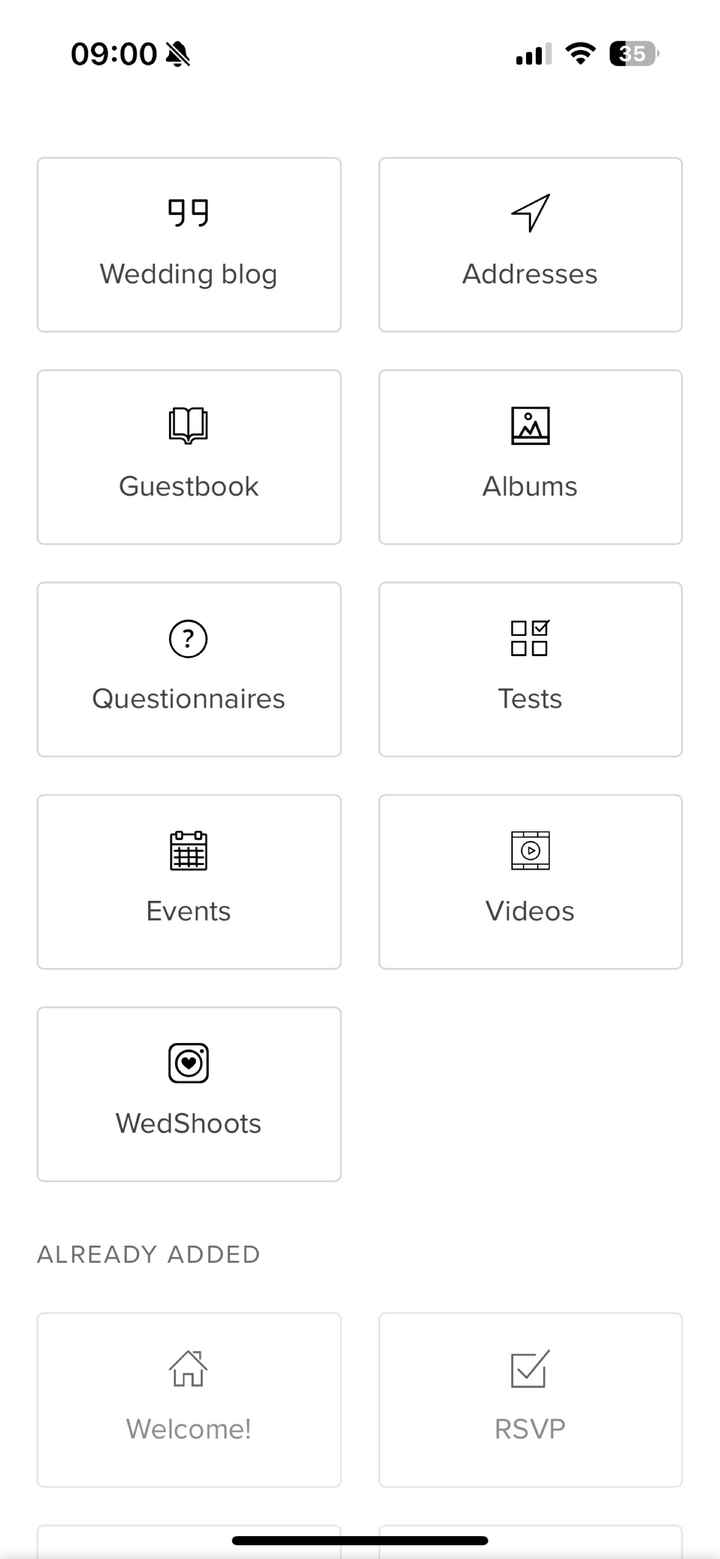720x1559 pixels.
Task: Tap the already added RSVP card
Action: point(530,1399)
